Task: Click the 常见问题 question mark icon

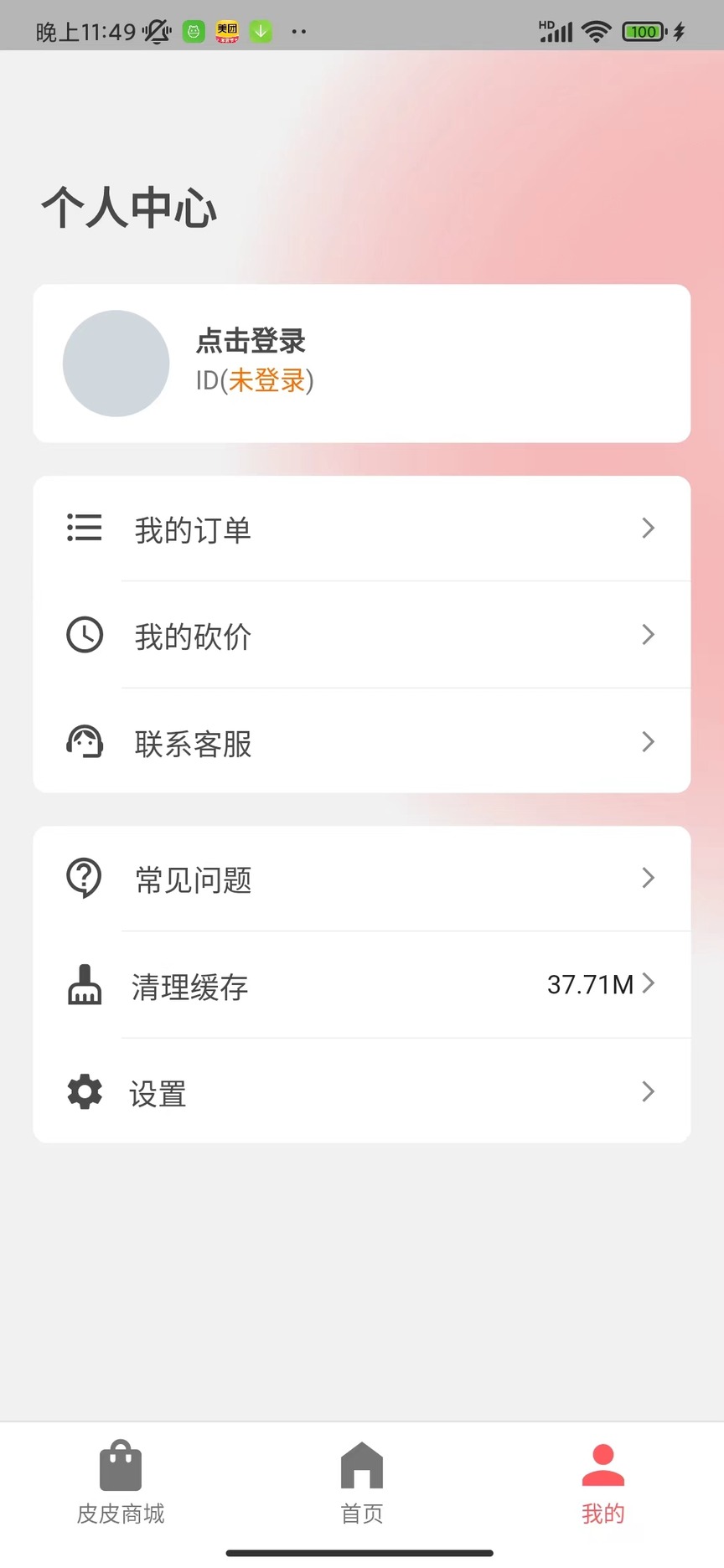Action: pos(84,878)
